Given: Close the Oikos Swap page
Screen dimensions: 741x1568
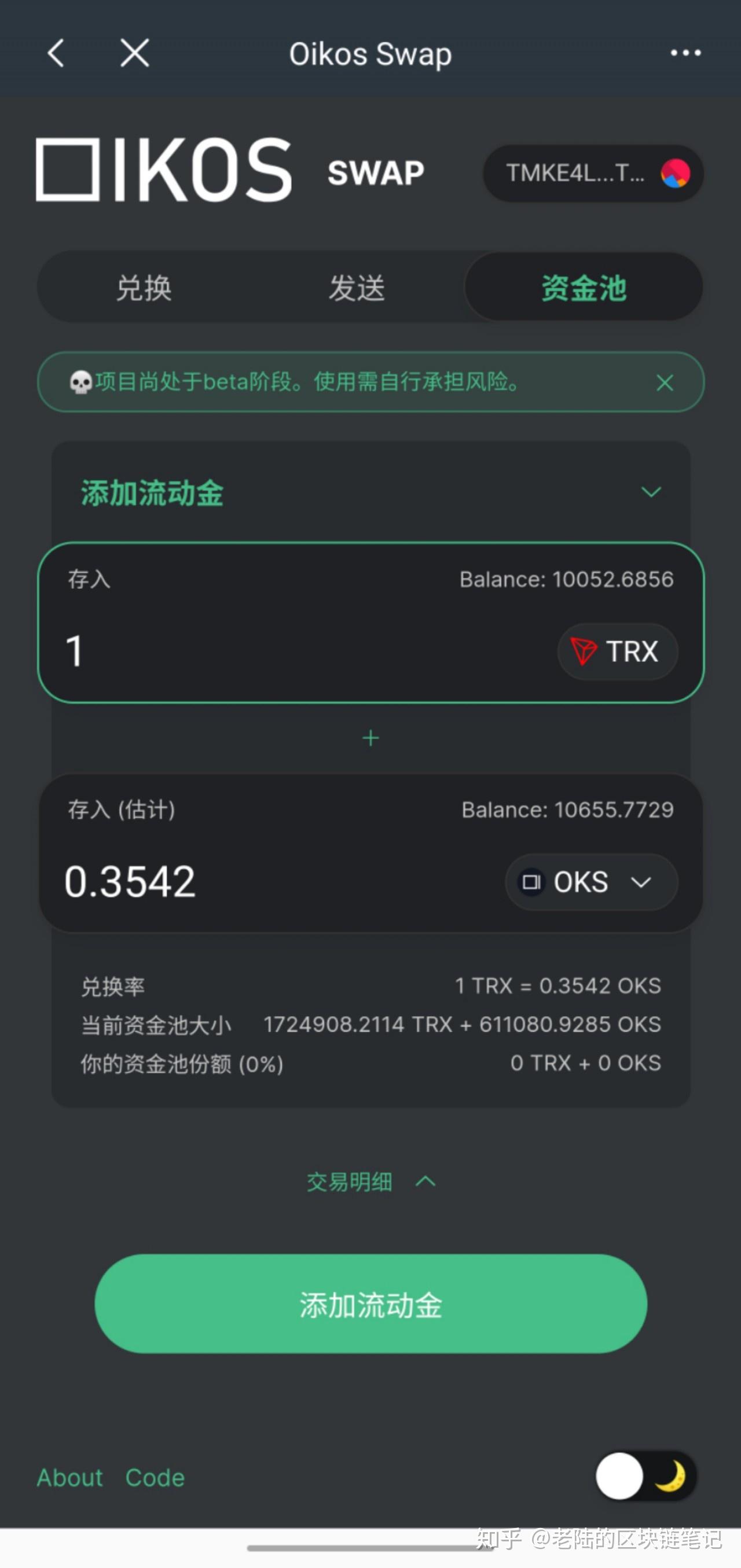Looking at the screenshot, I should click(x=134, y=53).
